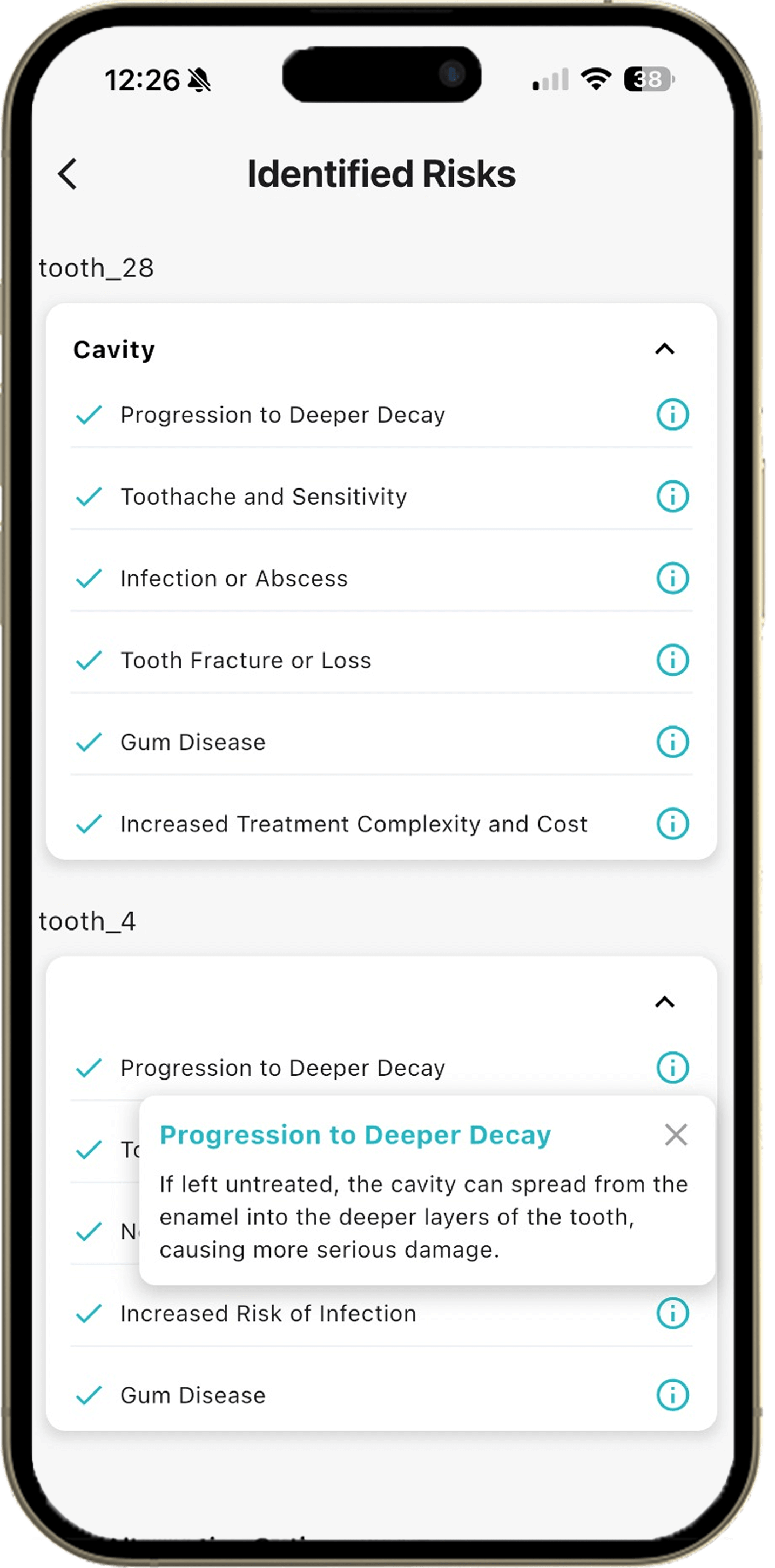
Task: Open info for Infection or Abscess
Action: [672, 578]
